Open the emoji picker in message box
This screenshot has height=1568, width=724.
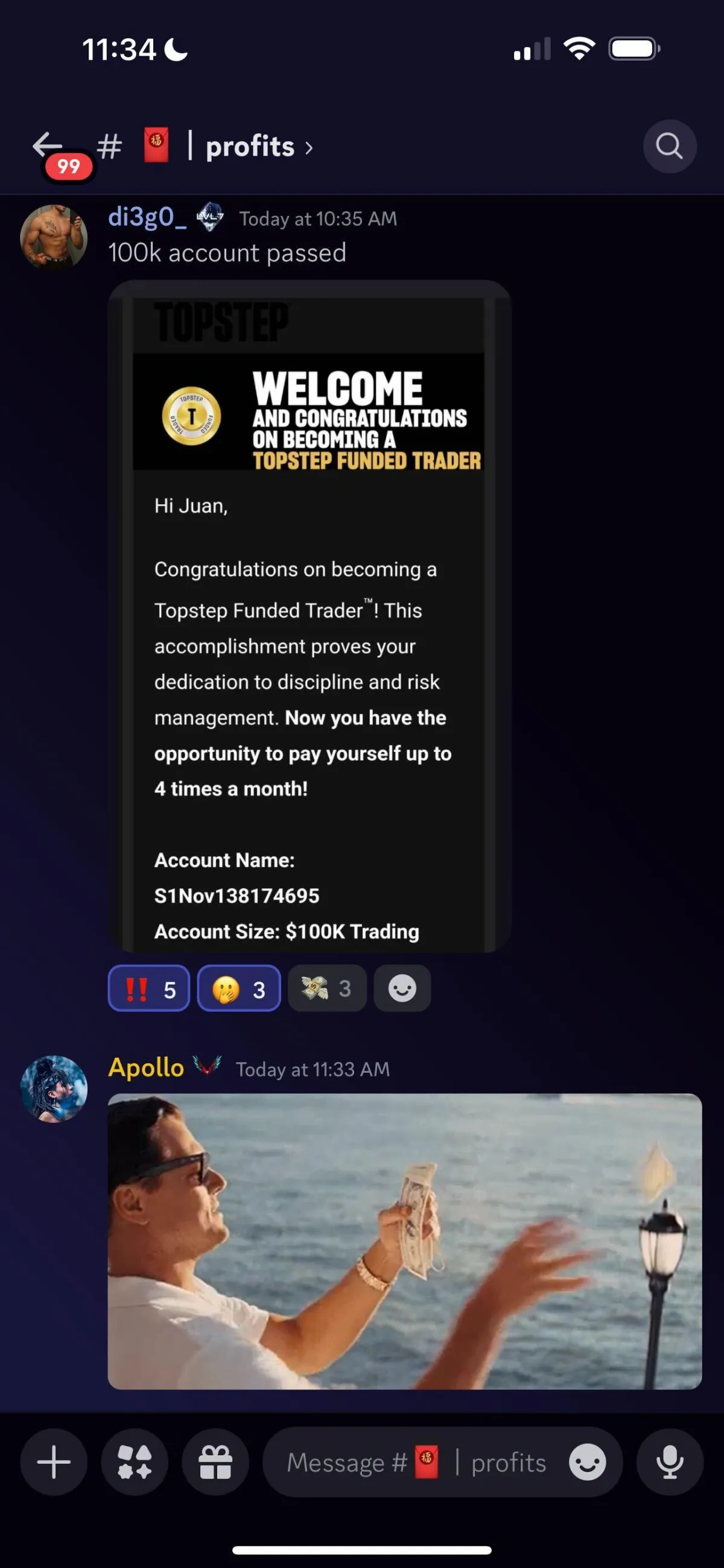coord(587,1462)
